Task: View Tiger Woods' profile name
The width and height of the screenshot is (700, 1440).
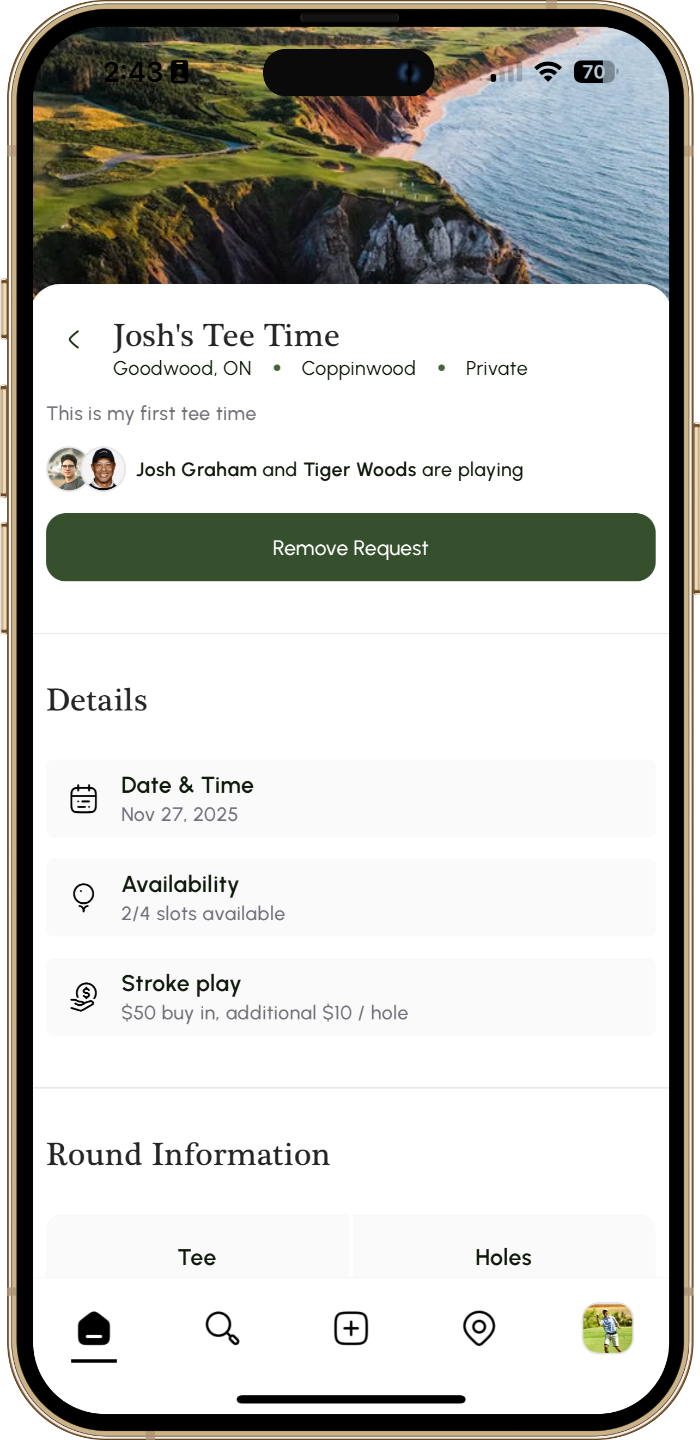Action: tap(360, 470)
